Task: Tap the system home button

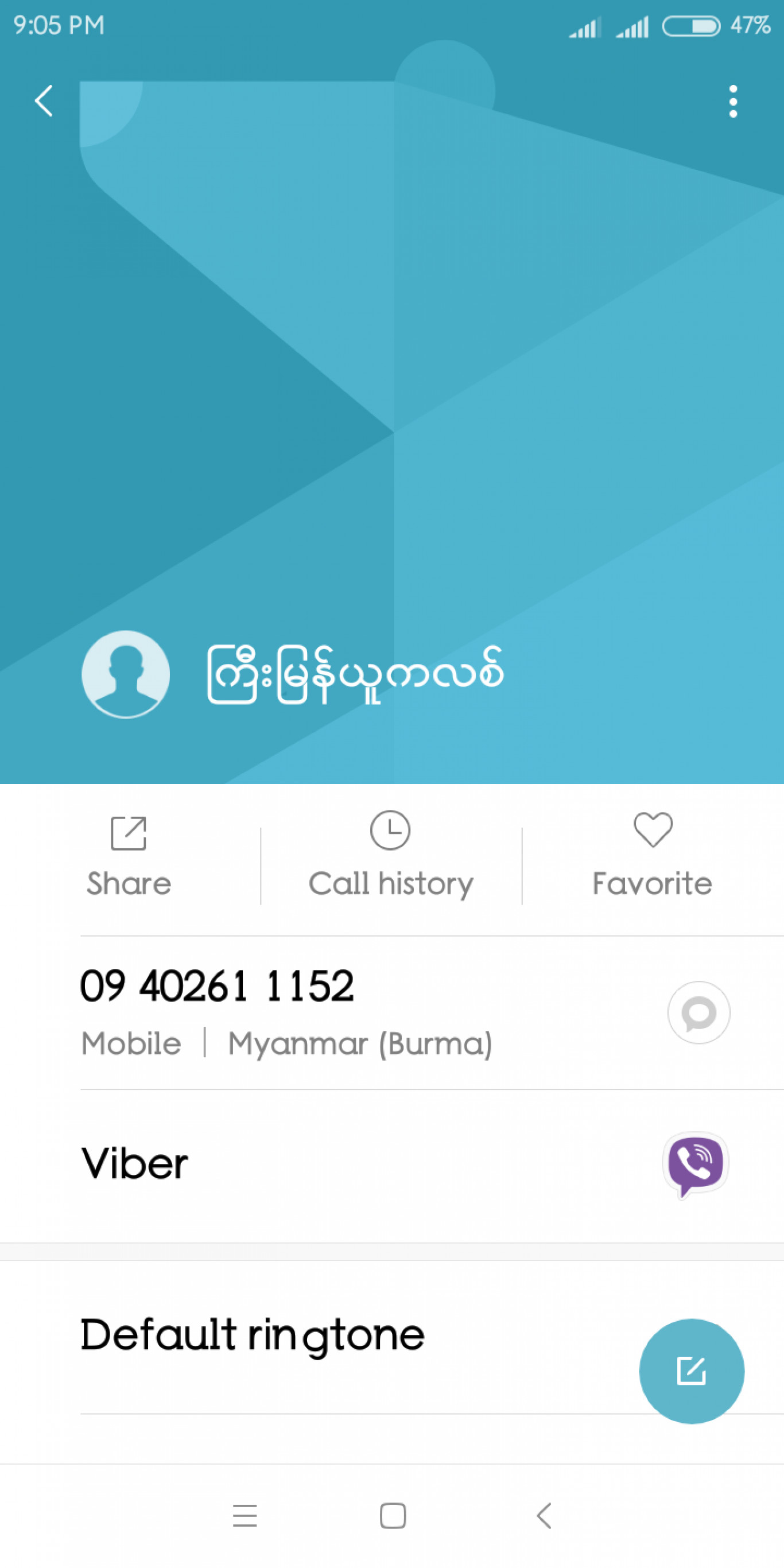Action: click(x=393, y=1515)
